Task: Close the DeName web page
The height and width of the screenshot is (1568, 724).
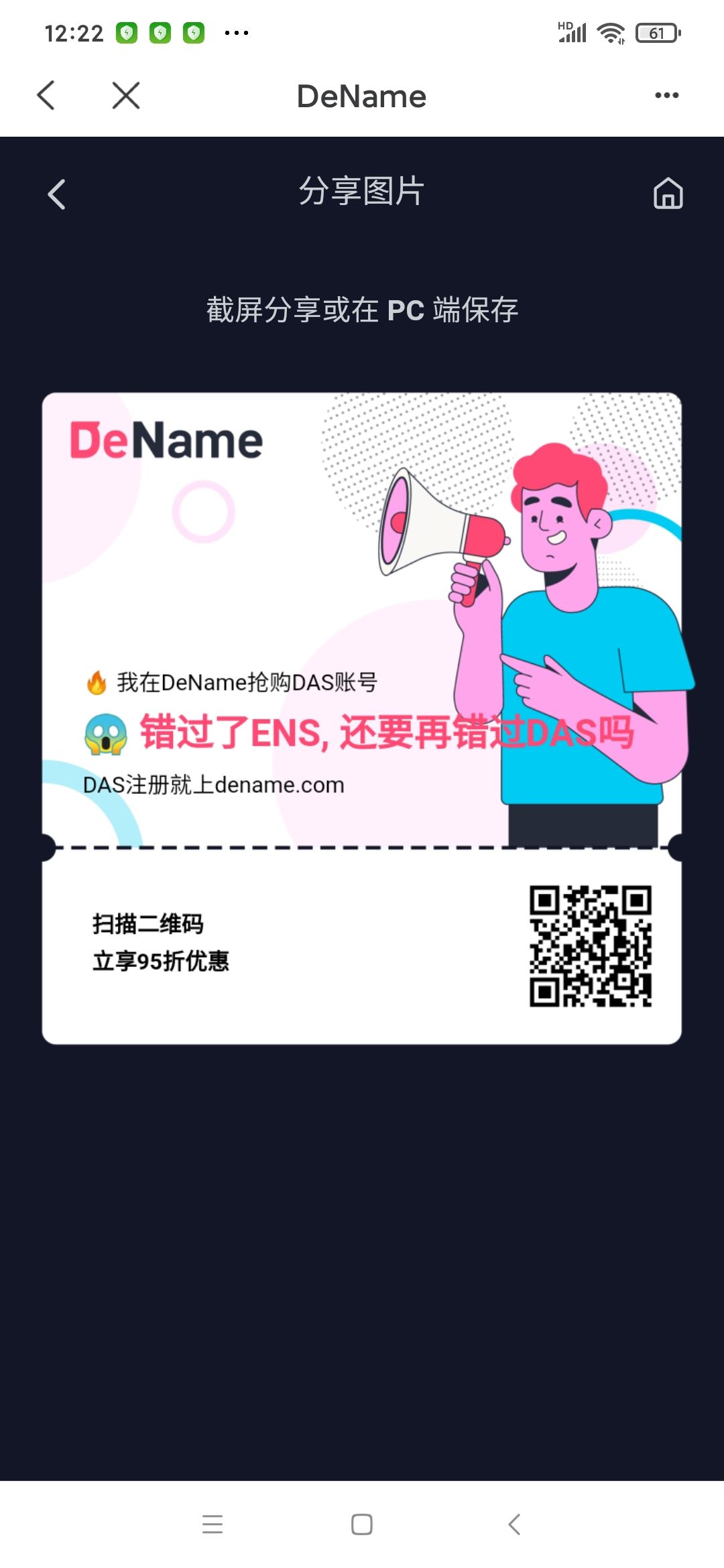Action: pos(126,95)
